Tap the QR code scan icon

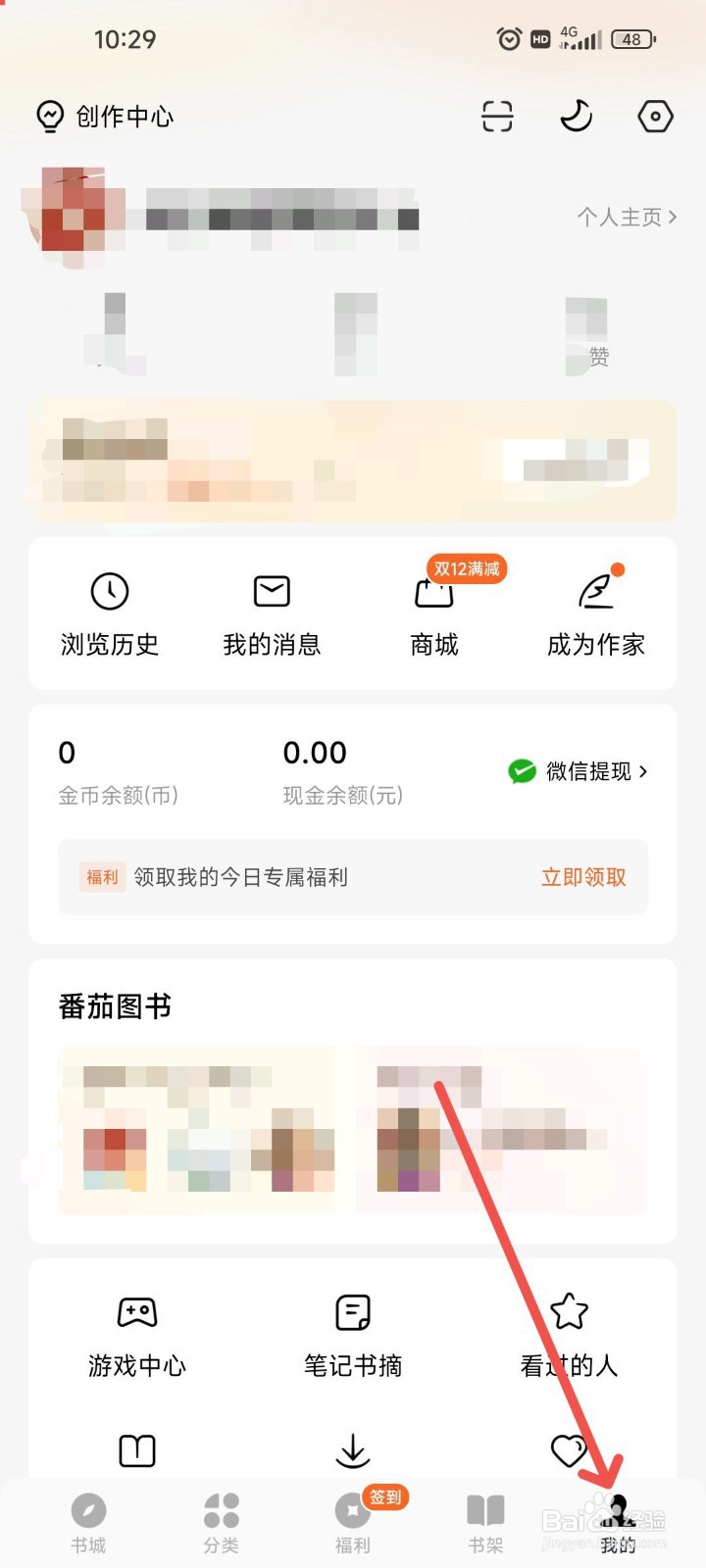[497, 116]
